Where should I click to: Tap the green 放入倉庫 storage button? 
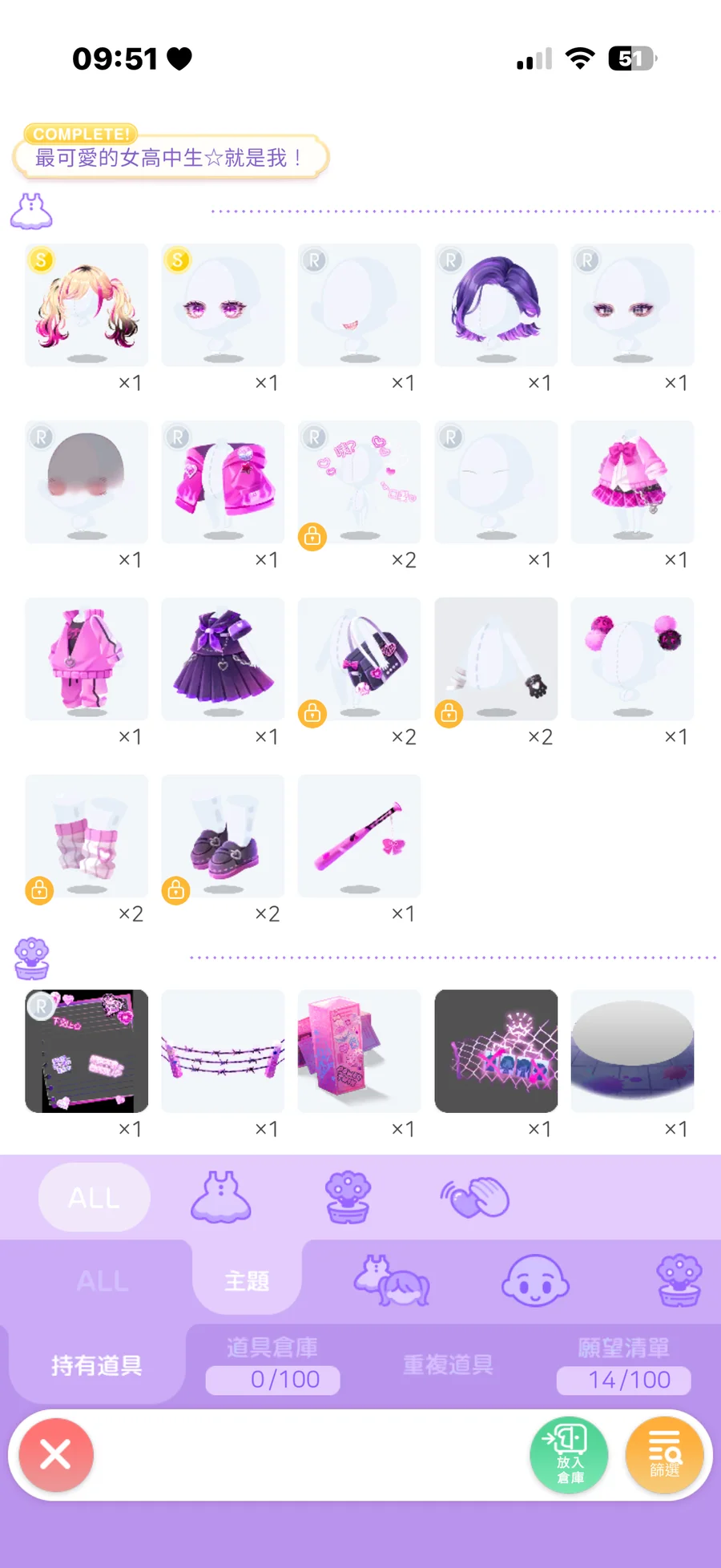pos(569,1454)
